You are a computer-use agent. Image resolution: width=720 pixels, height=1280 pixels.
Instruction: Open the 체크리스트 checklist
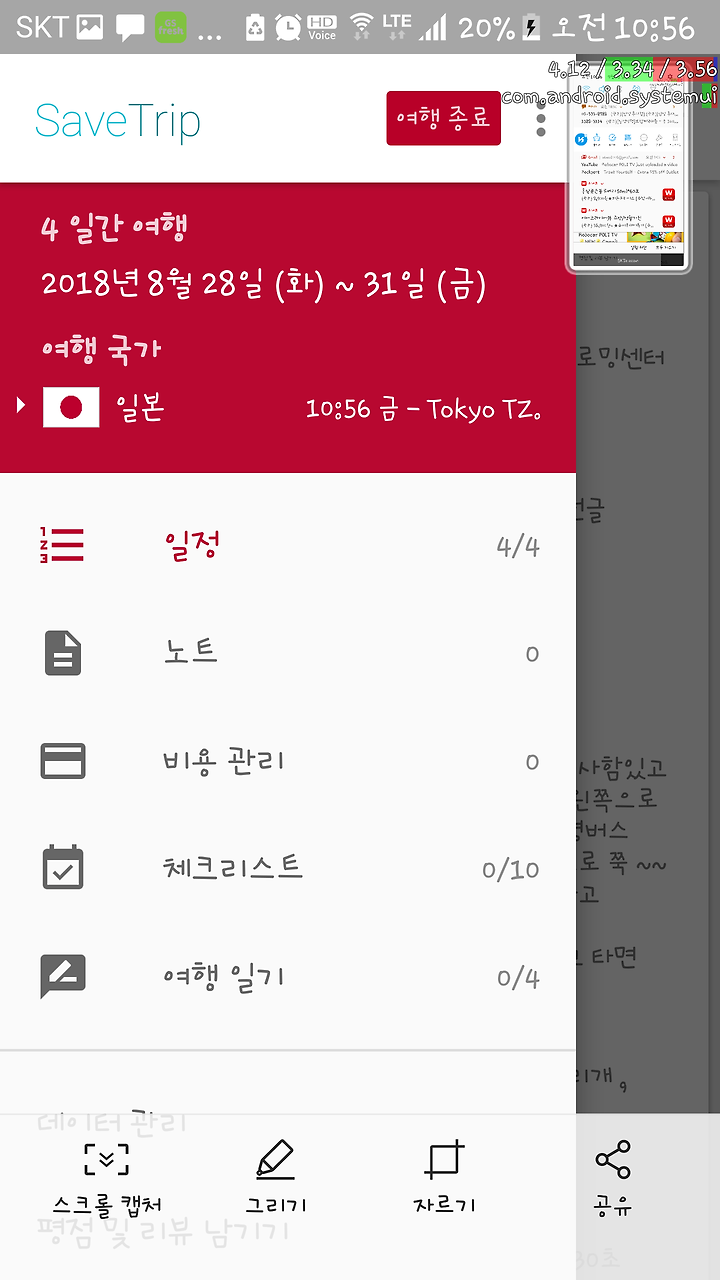pos(288,869)
